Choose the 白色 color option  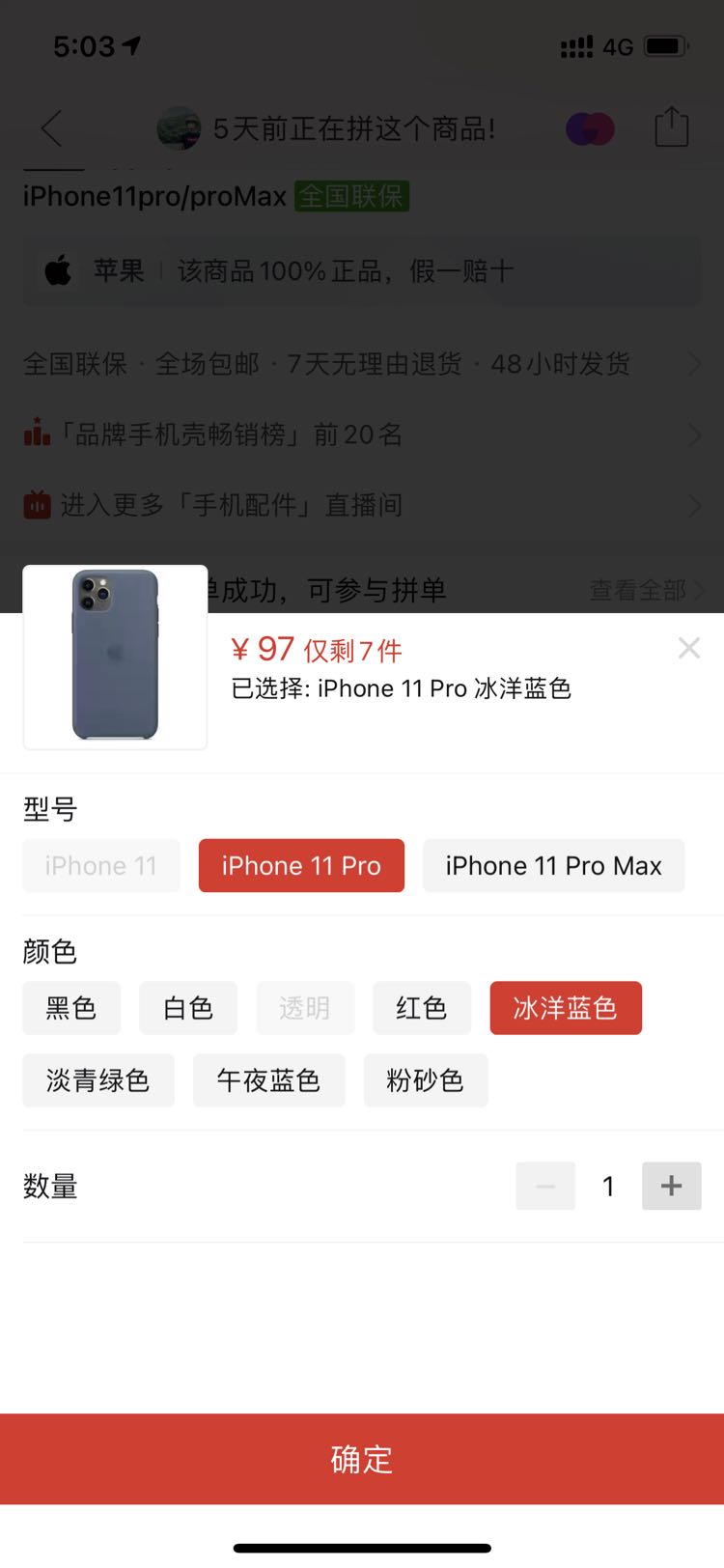[188, 1008]
